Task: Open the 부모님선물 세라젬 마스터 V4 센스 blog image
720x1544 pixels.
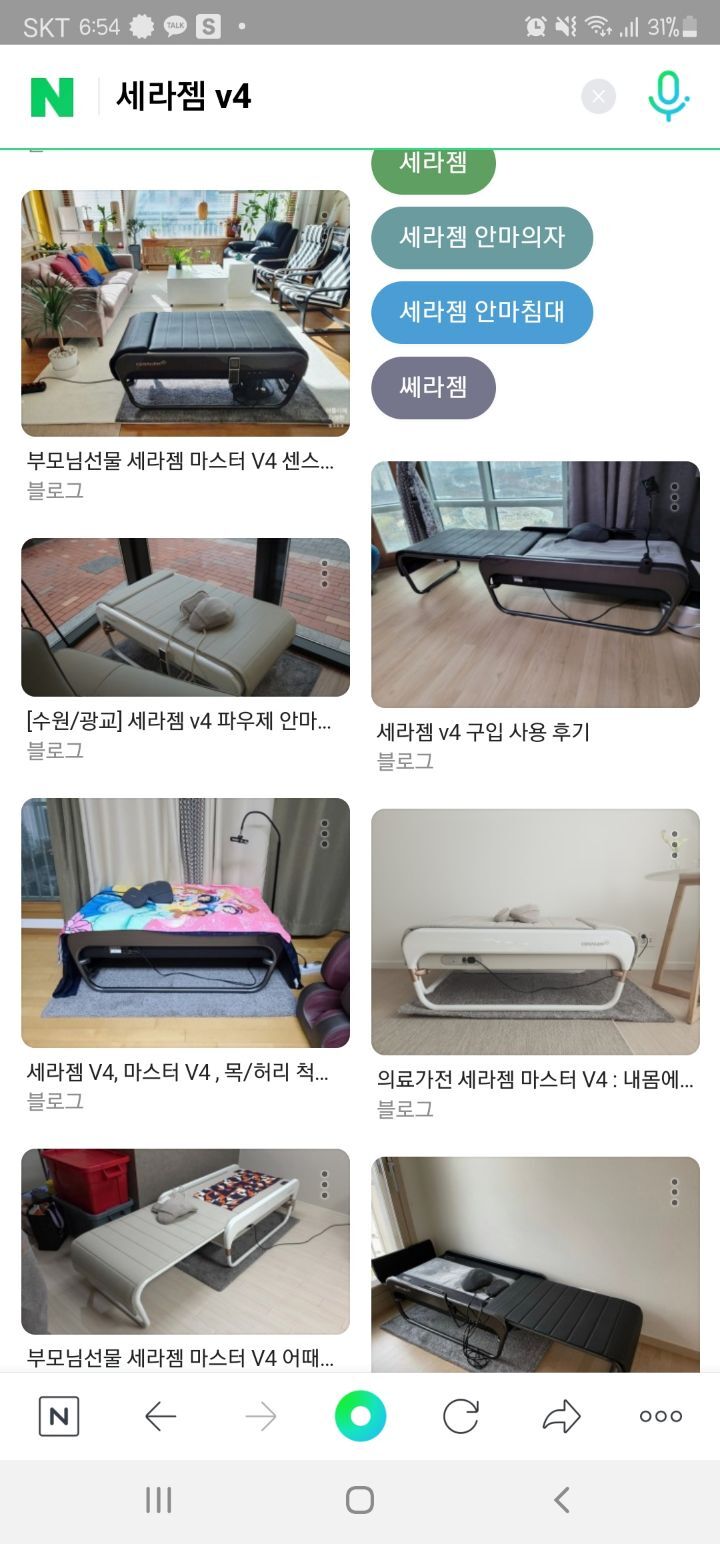Action: point(185,313)
